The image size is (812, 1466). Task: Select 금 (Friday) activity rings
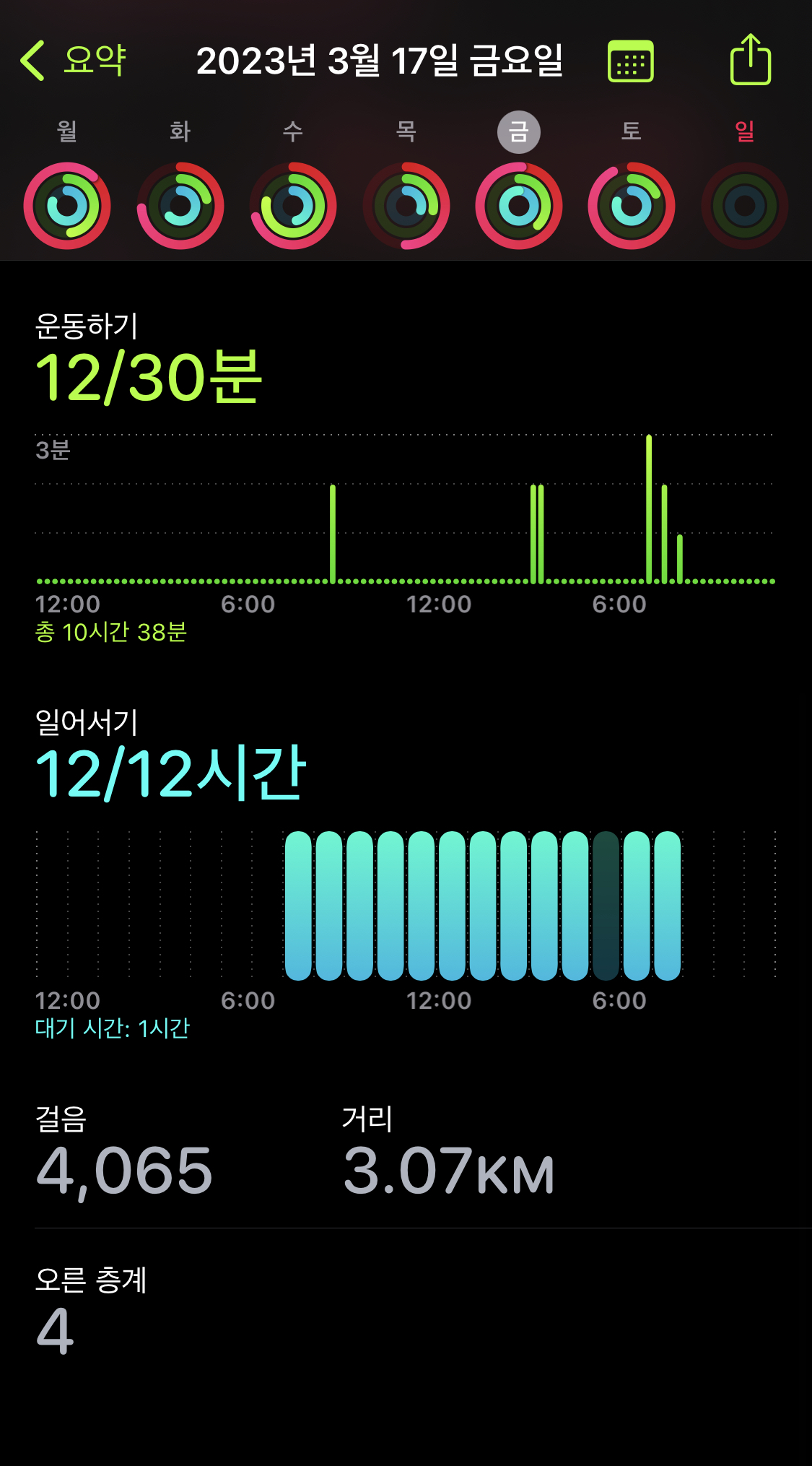(x=519, y=205)
